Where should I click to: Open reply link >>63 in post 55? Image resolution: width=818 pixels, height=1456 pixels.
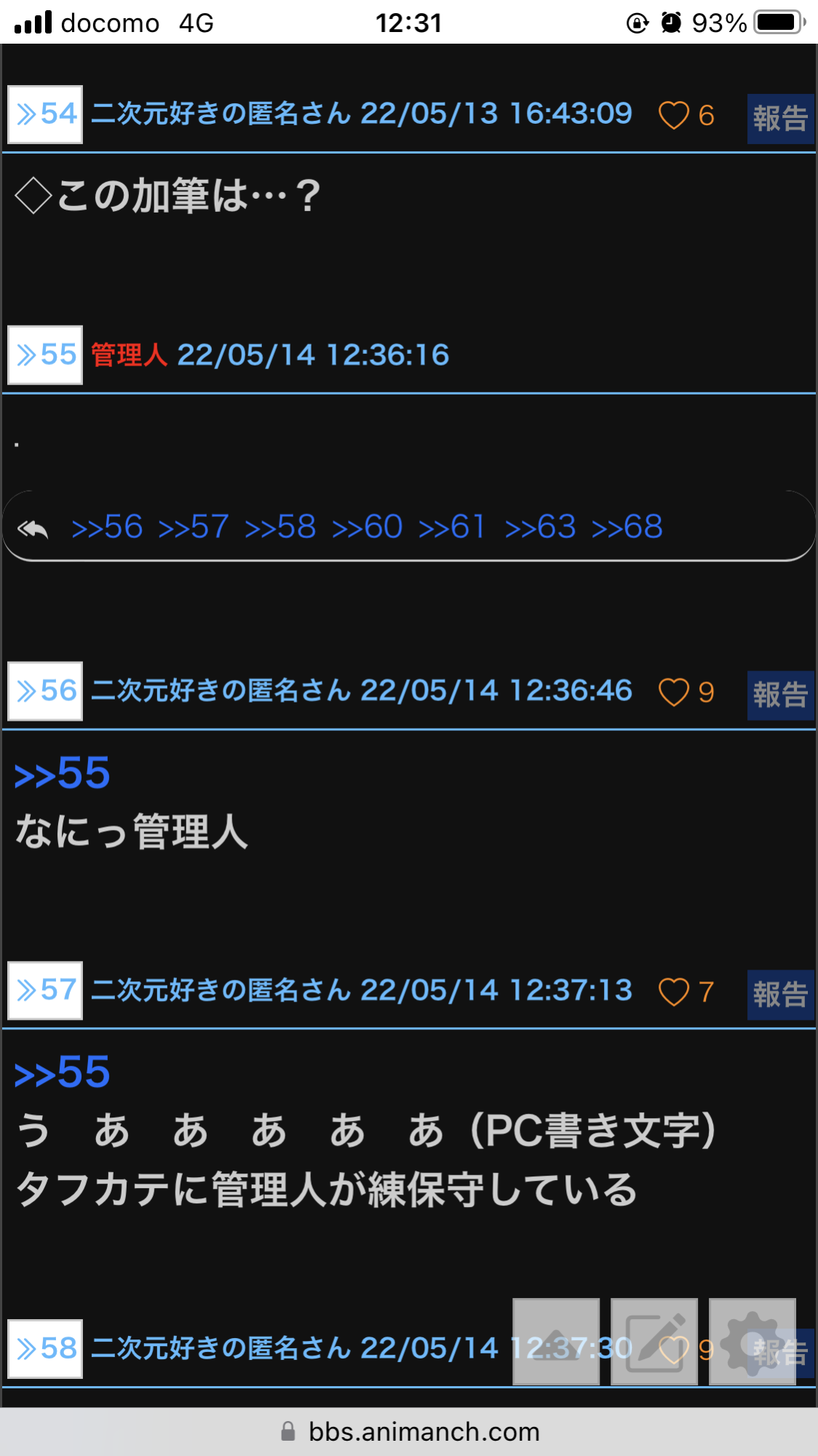(x=540, y=526)
